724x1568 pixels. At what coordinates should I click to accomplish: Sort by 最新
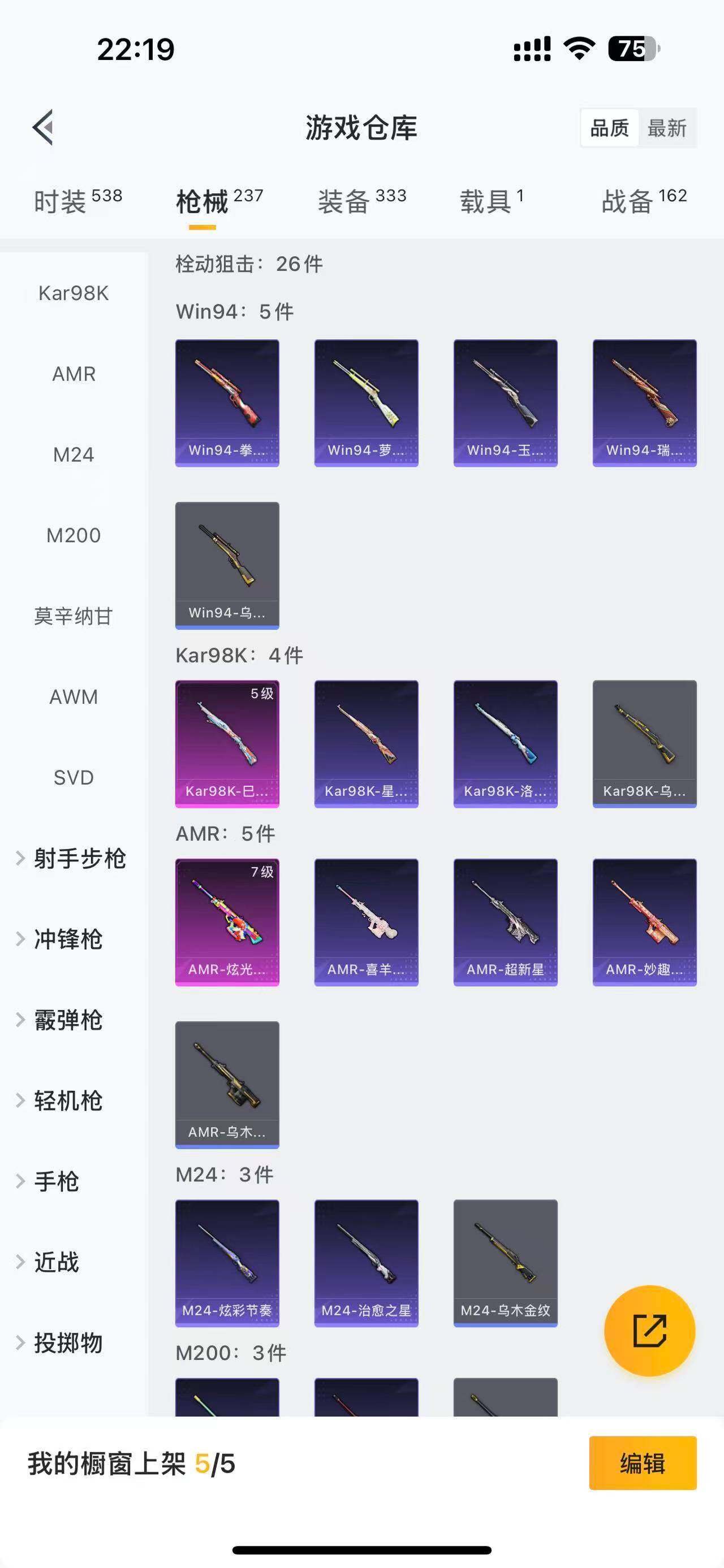tap(667, 128)
